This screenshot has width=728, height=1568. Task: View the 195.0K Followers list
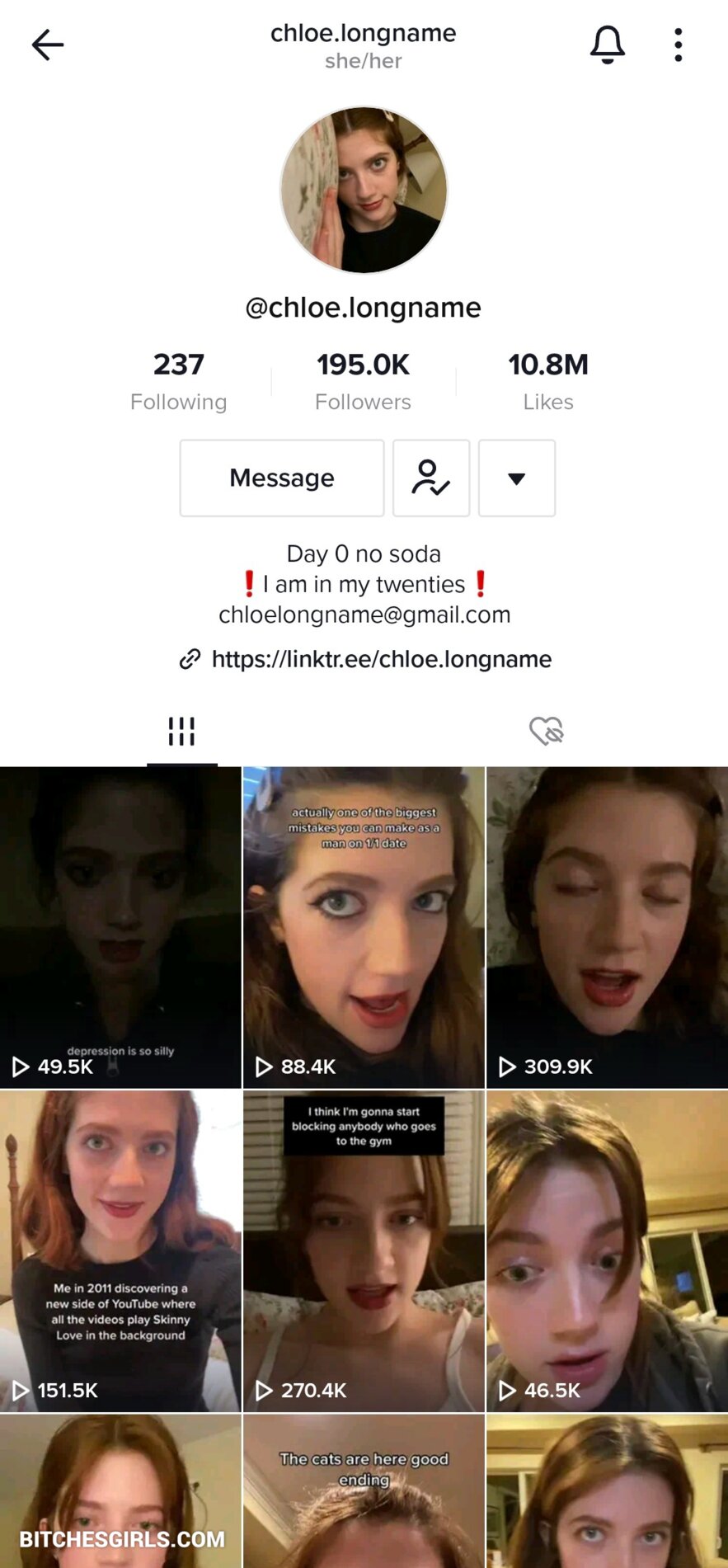click(363, 381)
